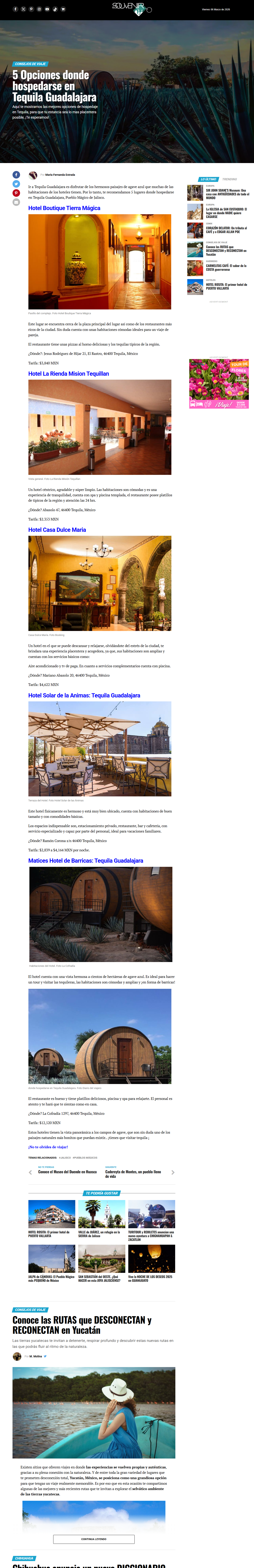The image size is (254, 1568).
Task: Open the shopping cart icon in header
Action: pos(63,9)
